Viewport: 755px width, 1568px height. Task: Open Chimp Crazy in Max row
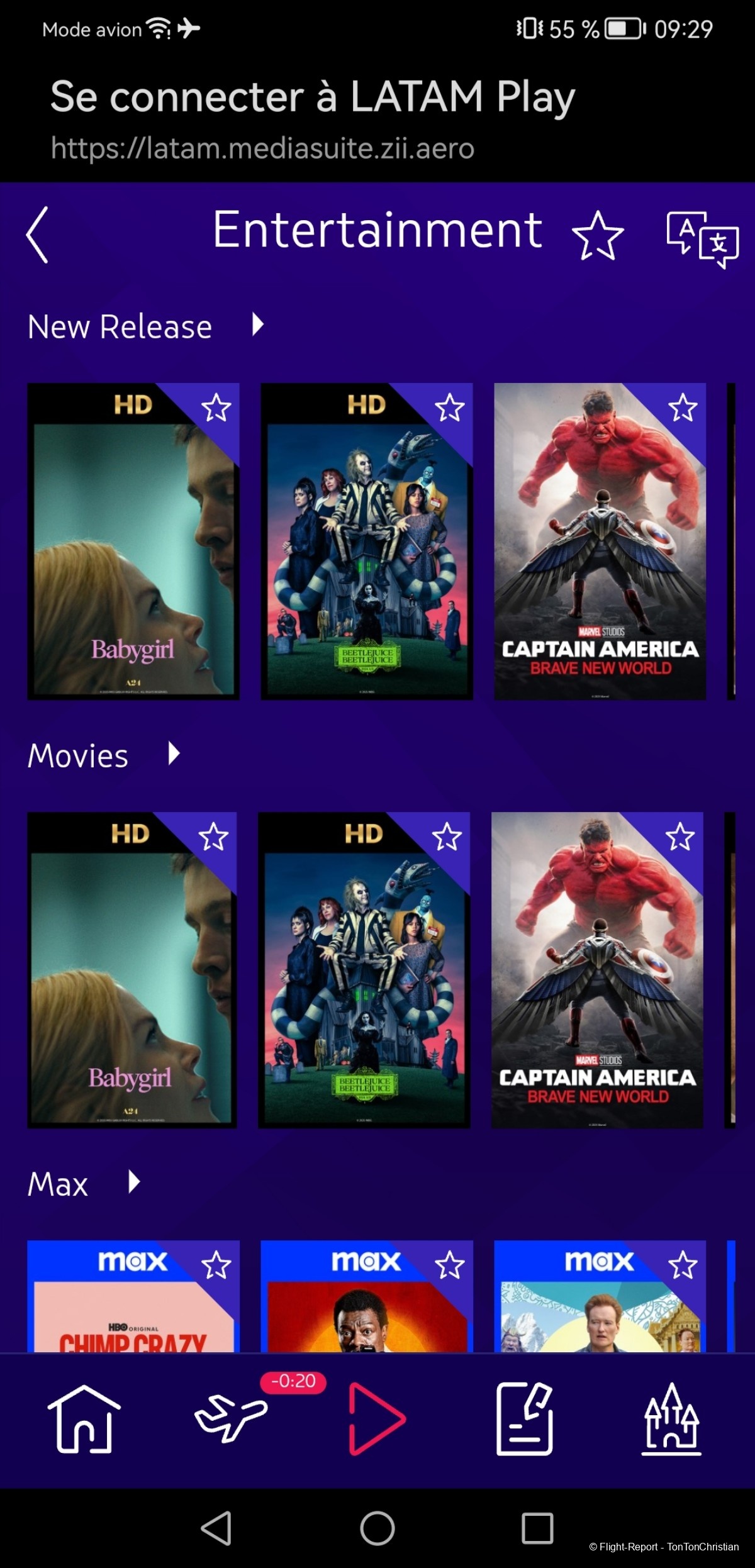(133, 1315)
